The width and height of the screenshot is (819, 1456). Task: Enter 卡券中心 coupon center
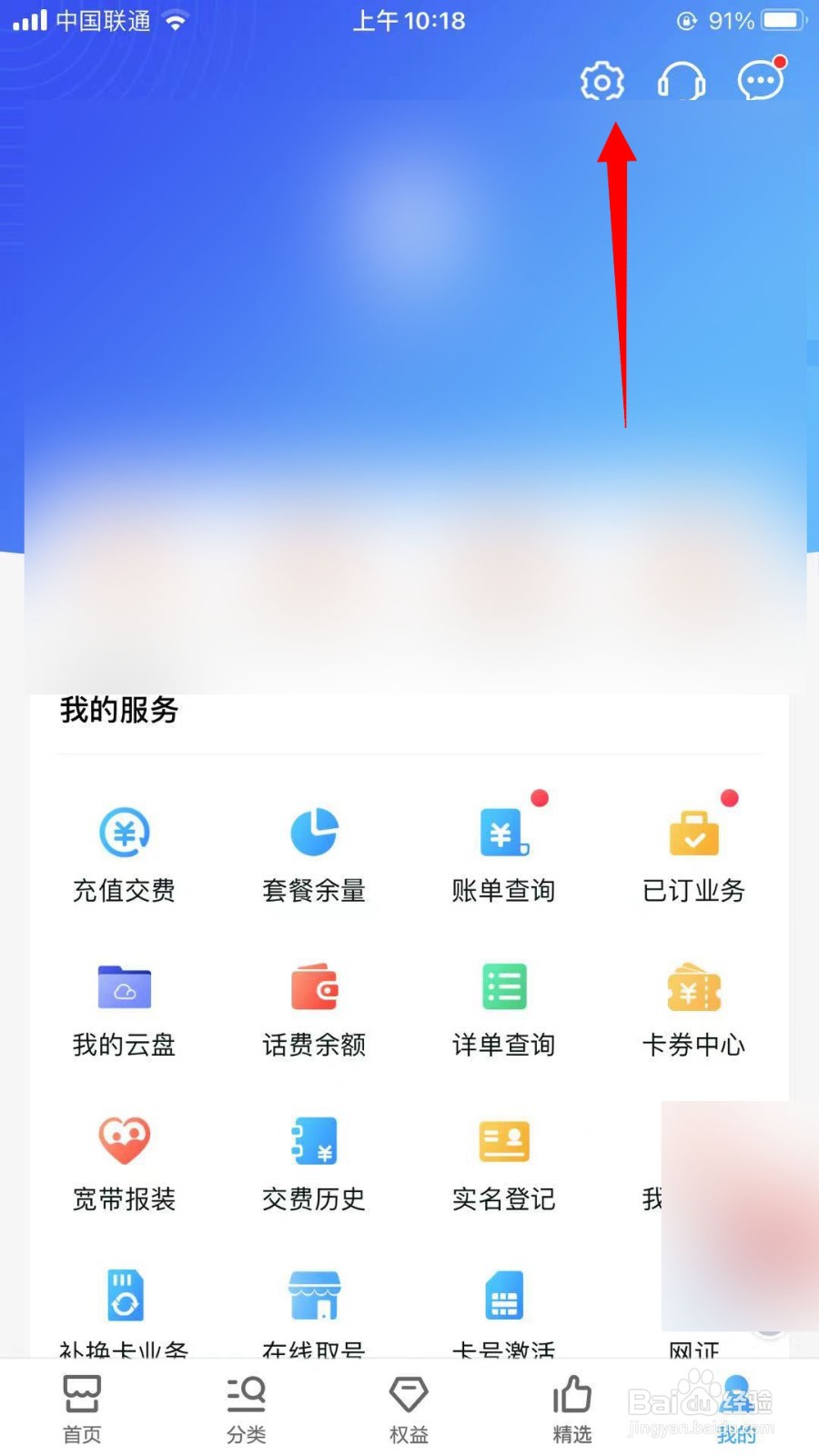693,1006
